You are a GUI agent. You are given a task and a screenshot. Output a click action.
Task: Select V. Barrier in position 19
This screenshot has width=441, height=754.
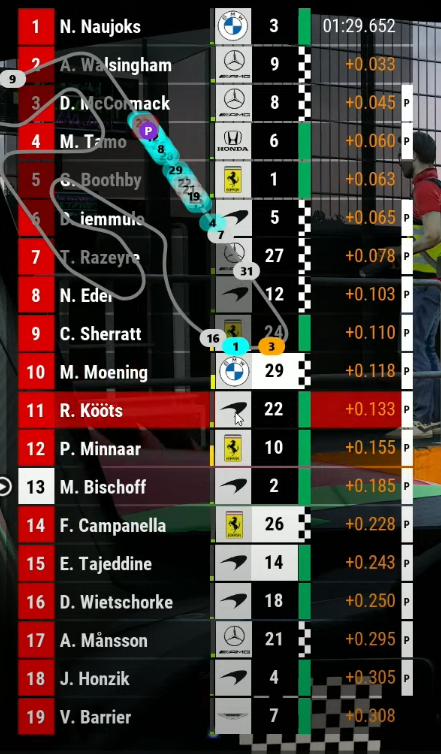(x=215, y=717)
